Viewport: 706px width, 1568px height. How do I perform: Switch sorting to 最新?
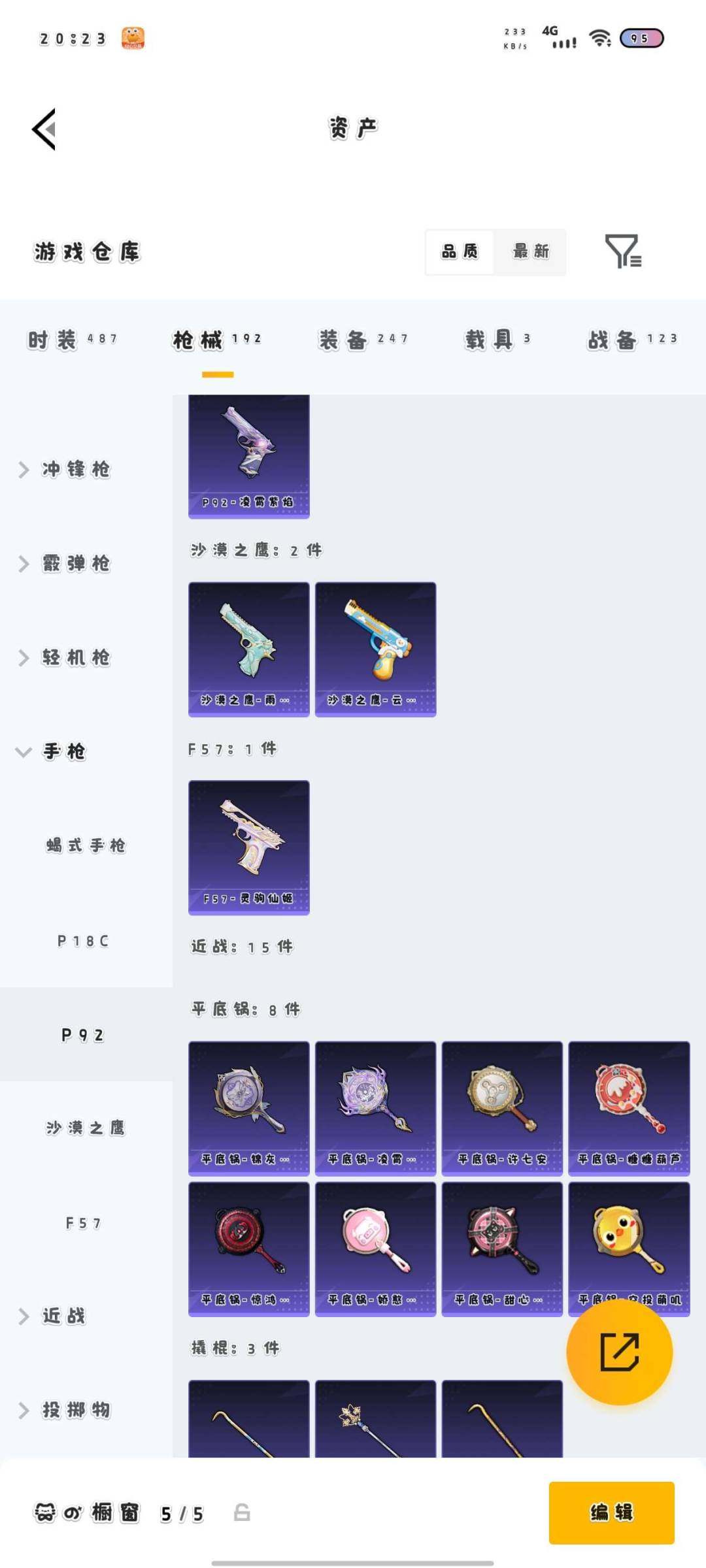tap(529, 252)
